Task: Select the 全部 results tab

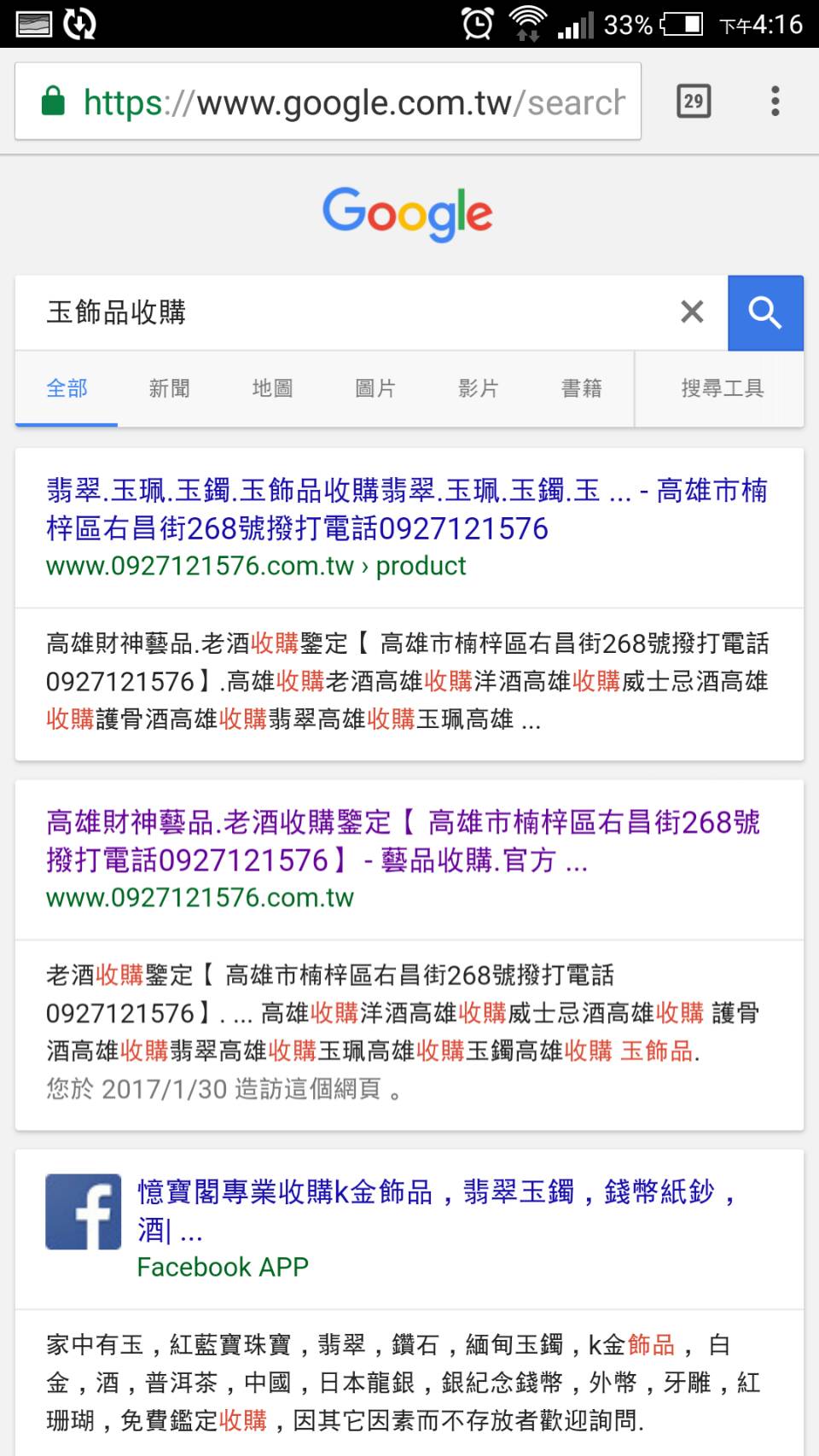Action: point(67,388)
